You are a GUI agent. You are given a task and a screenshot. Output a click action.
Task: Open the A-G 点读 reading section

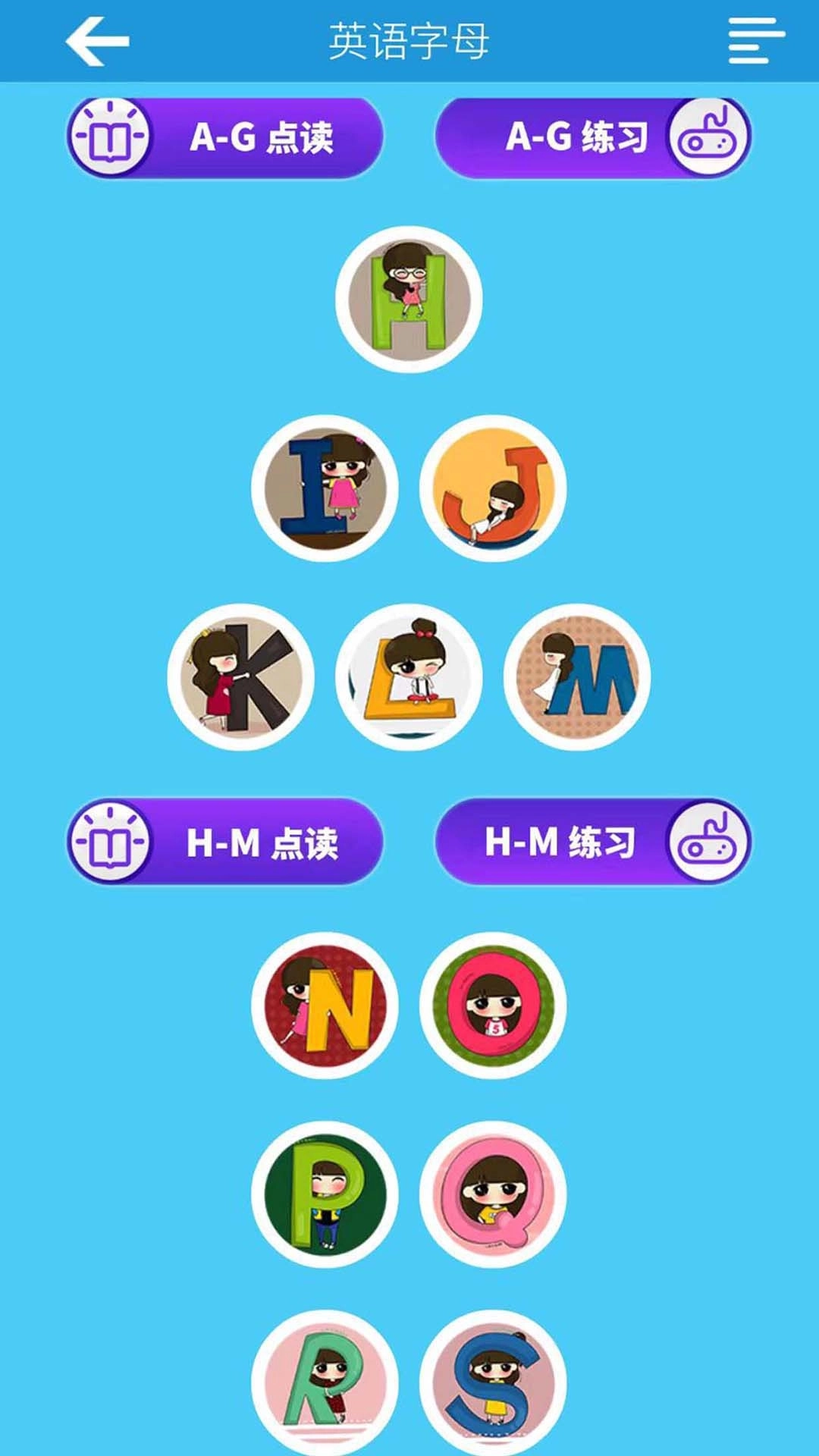(x=250, y=139)
